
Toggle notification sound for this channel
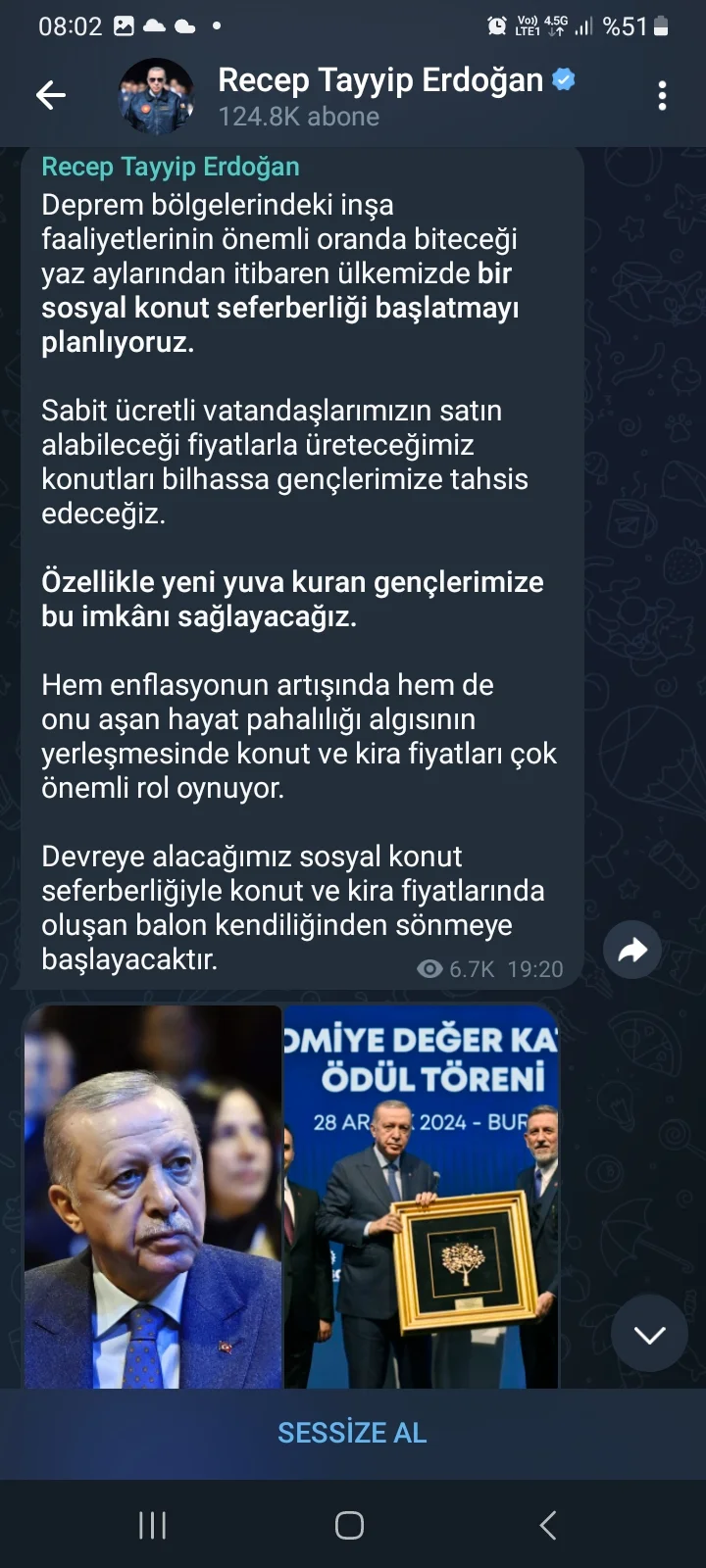352,1433
